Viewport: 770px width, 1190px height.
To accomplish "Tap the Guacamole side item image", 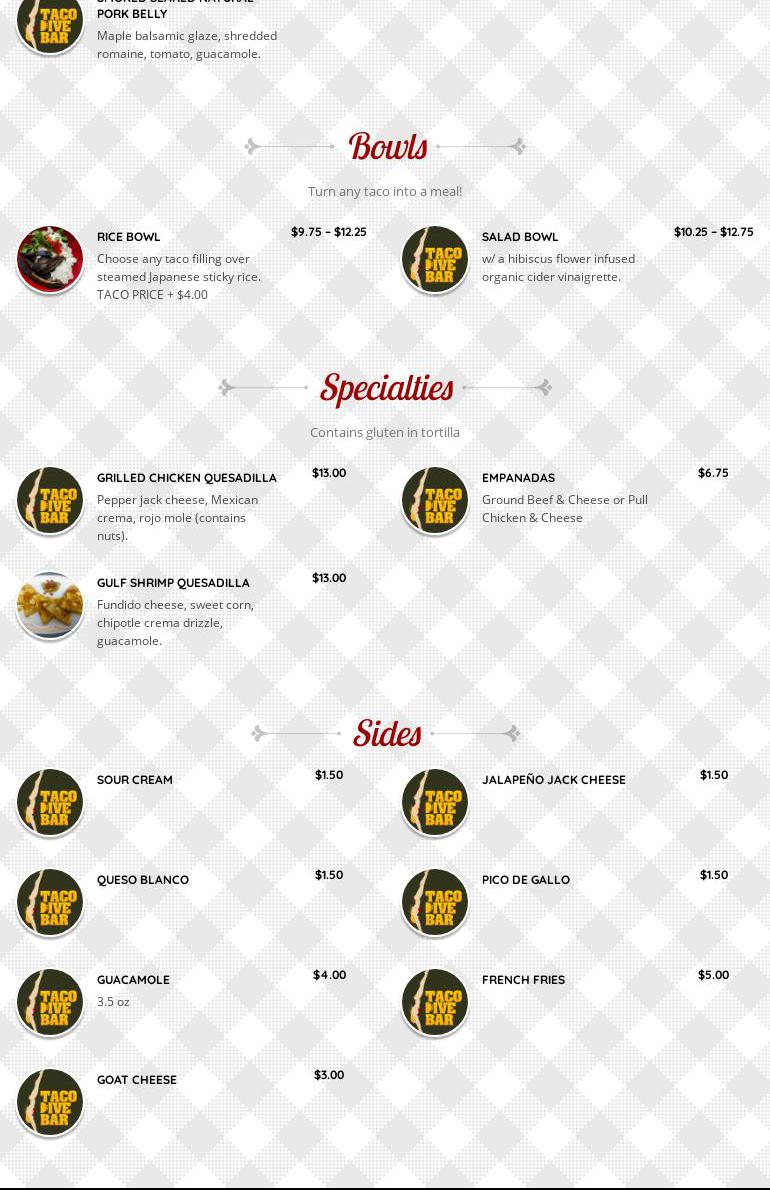I will coord(50,1002).
